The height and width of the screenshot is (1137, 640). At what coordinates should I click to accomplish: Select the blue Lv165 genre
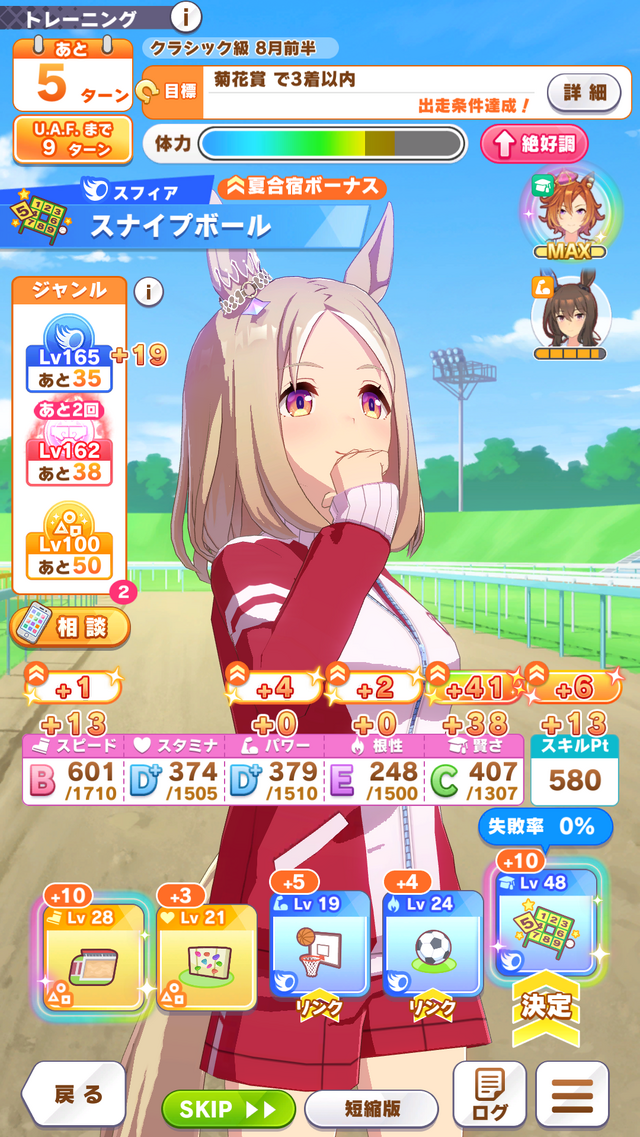(x=69, y=355)
